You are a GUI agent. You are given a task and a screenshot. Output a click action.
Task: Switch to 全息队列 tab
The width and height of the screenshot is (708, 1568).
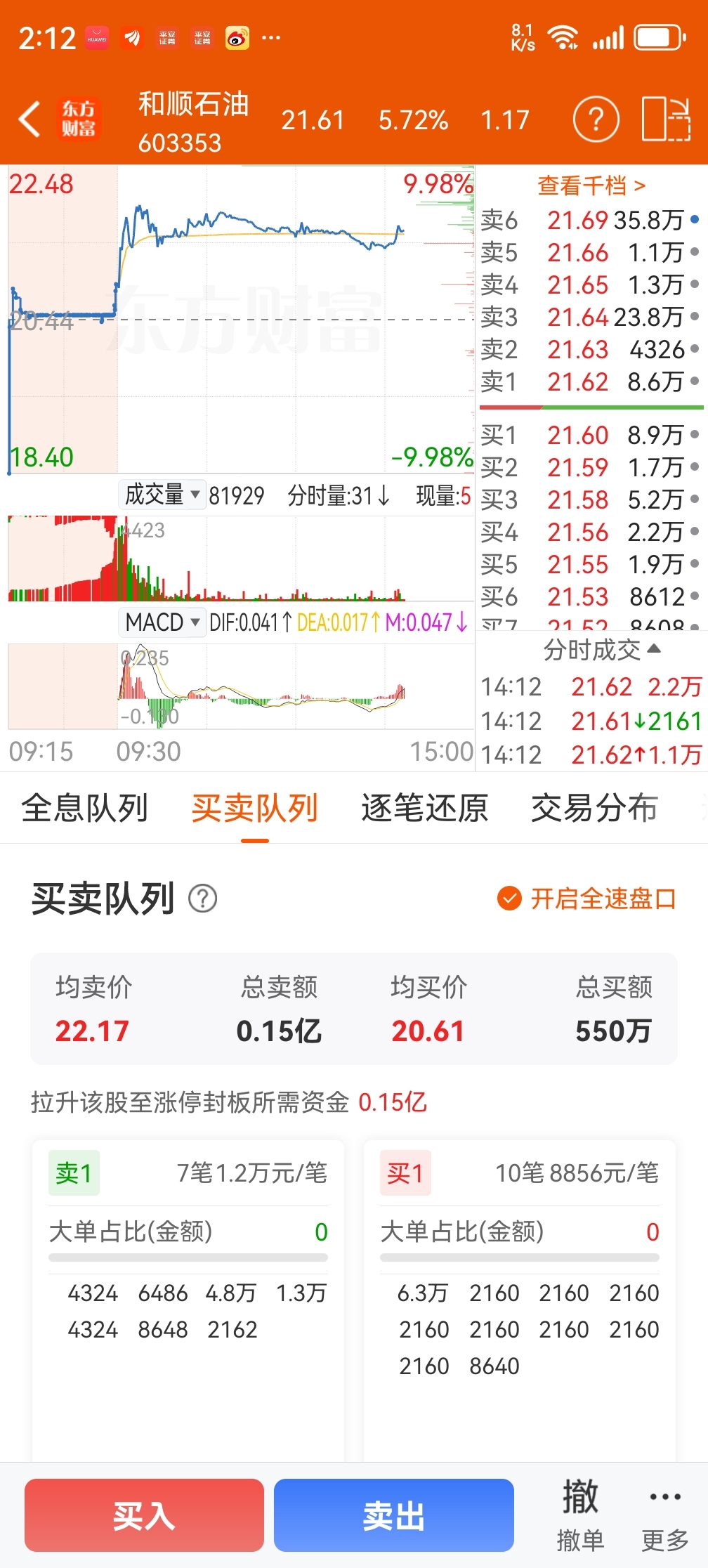click(85, 808)
